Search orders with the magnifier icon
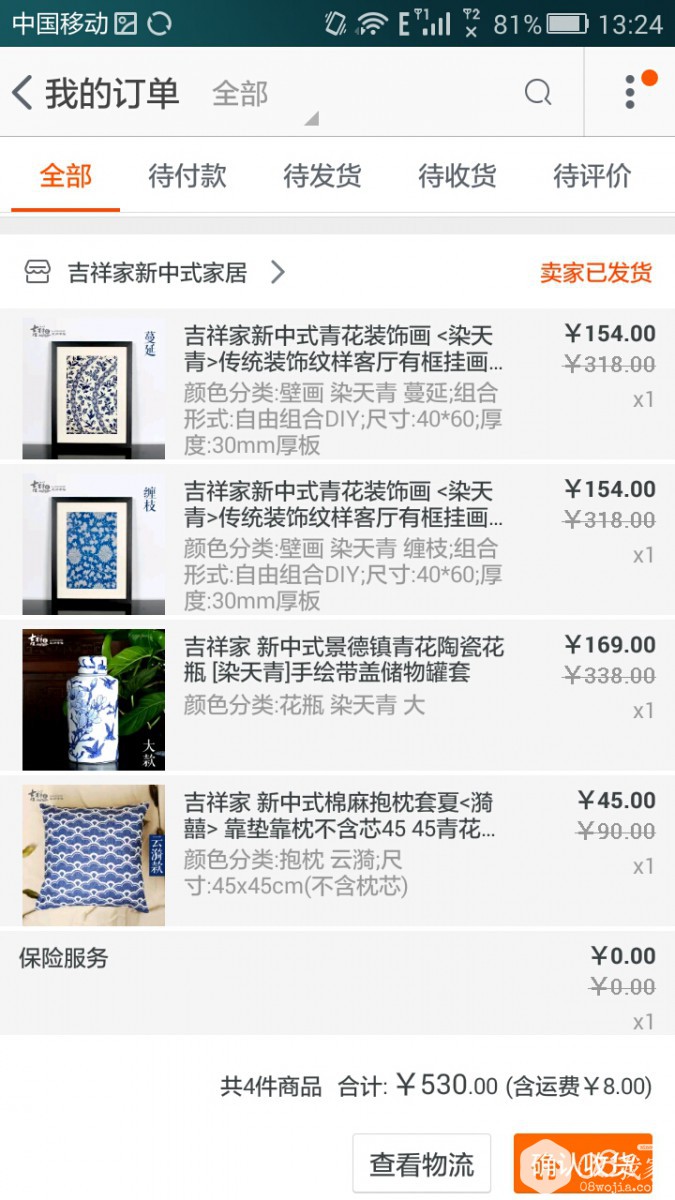Image resolution: width=675 pixels, height=1200 pixels. 538,93
